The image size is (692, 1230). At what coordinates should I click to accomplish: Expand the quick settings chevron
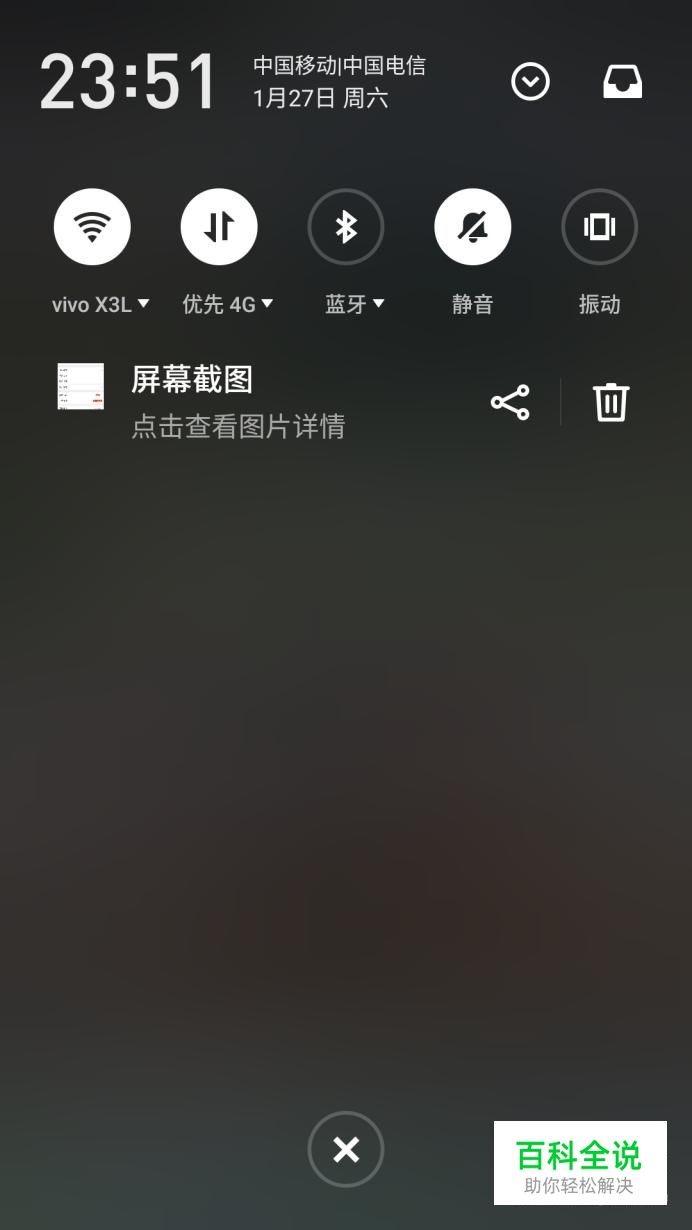[530, 82]
